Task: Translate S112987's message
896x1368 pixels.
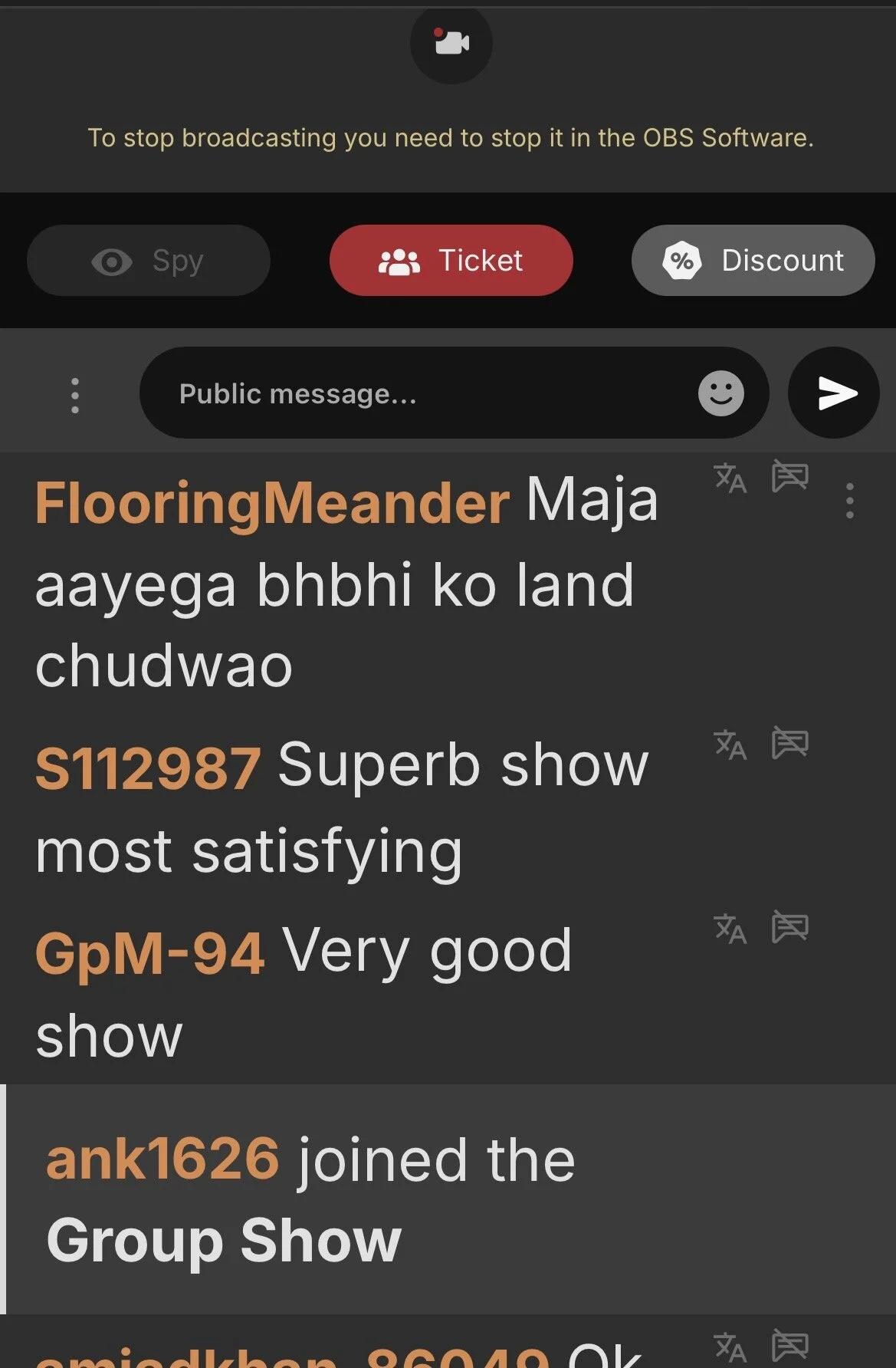Action: point(730,745)
